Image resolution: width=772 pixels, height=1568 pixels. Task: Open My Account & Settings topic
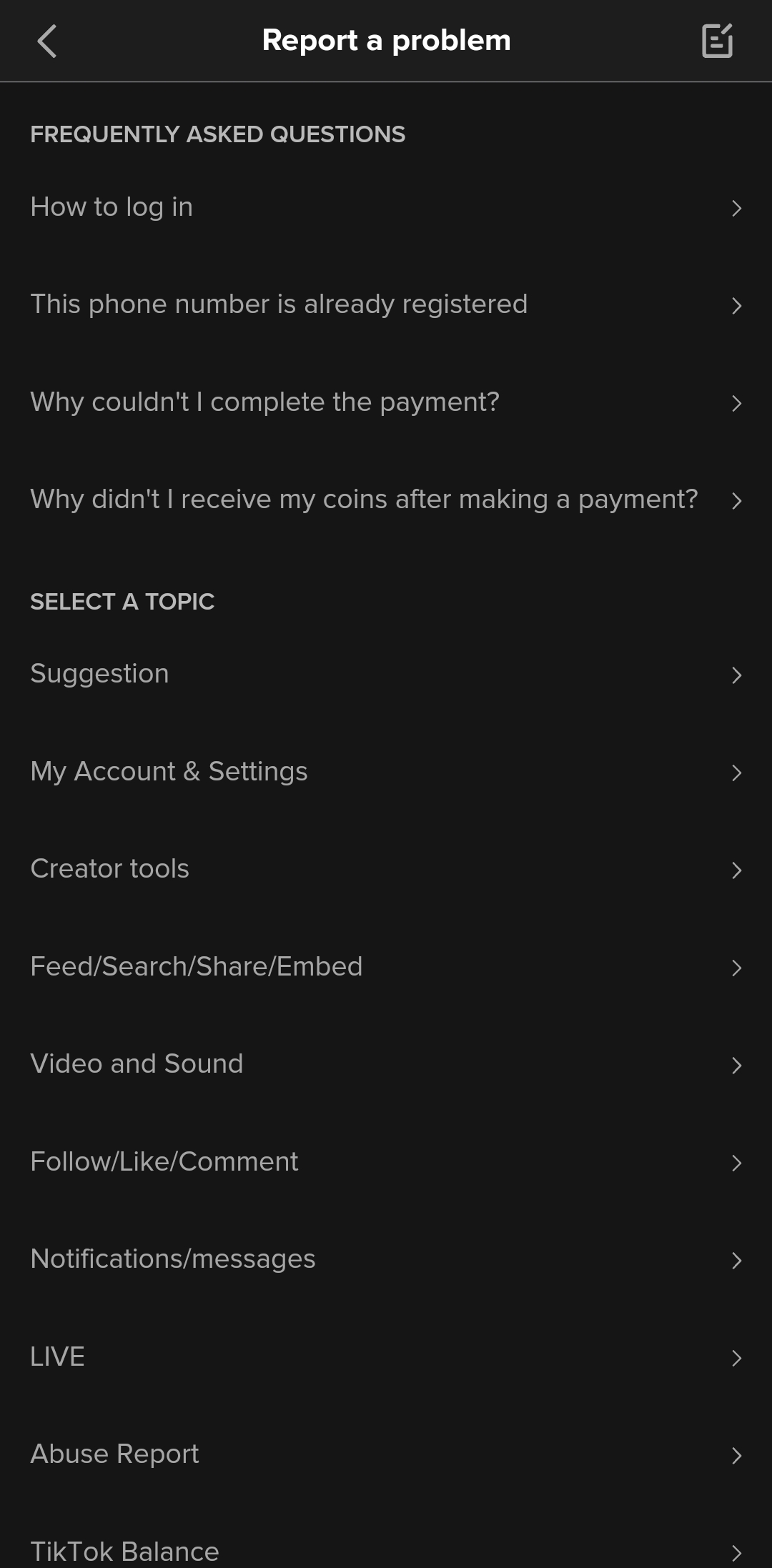[386, 772]
